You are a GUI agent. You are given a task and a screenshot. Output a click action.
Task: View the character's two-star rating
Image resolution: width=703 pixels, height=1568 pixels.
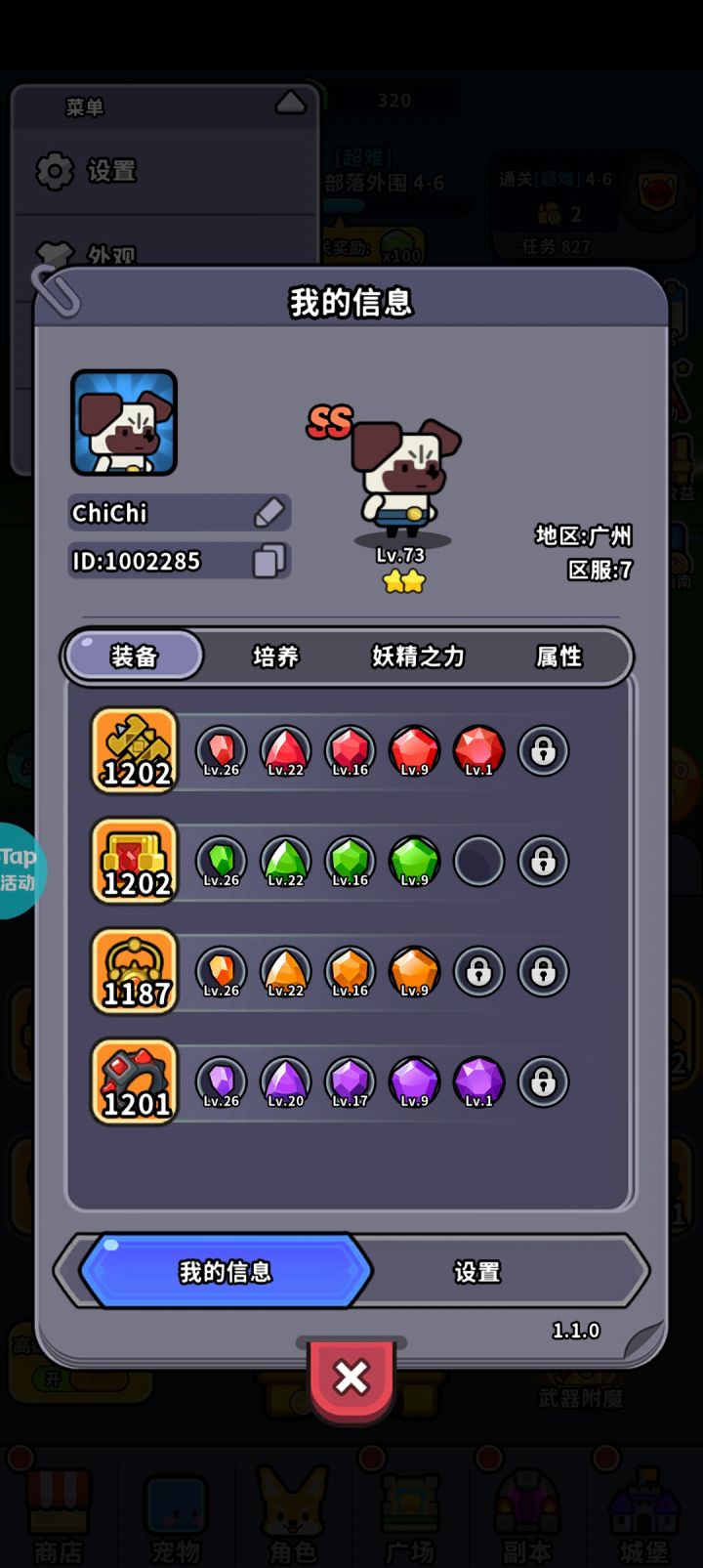click(404, 581)
